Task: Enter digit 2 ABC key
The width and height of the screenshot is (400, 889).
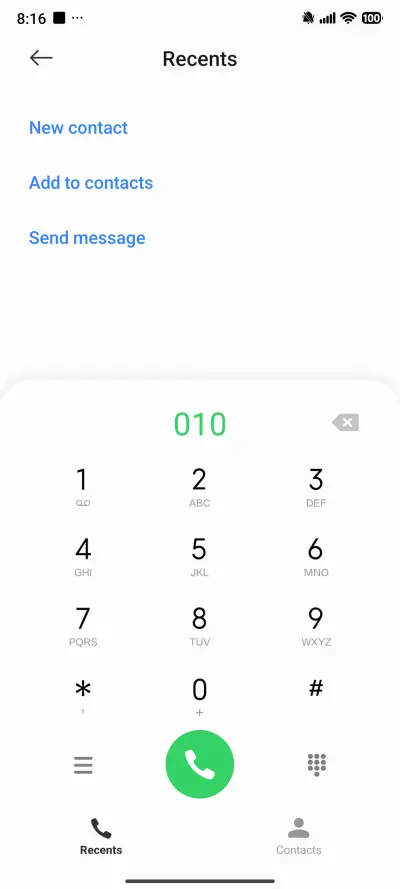Action: point(199,488)
